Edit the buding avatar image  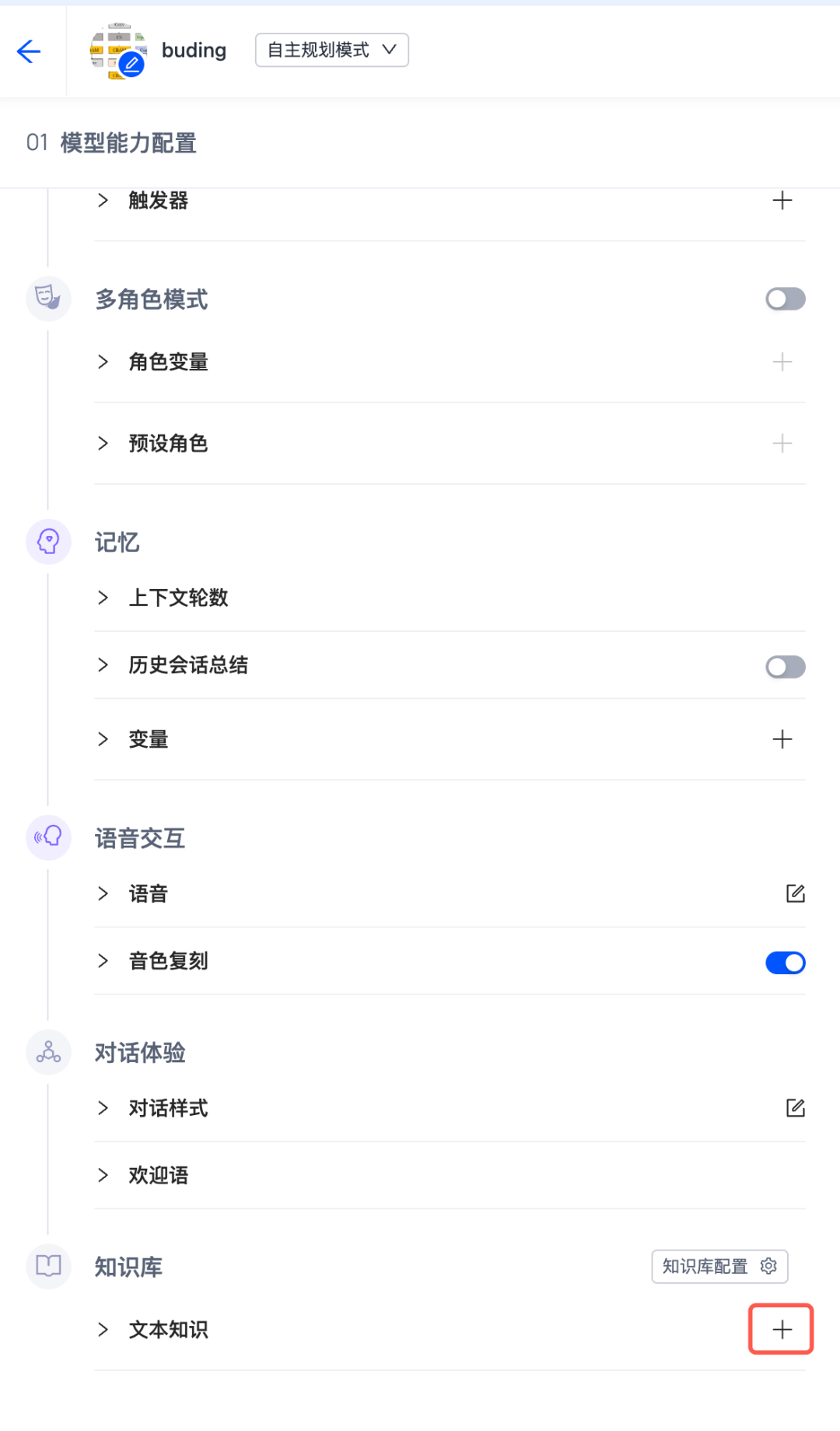(x=131, y=65)
